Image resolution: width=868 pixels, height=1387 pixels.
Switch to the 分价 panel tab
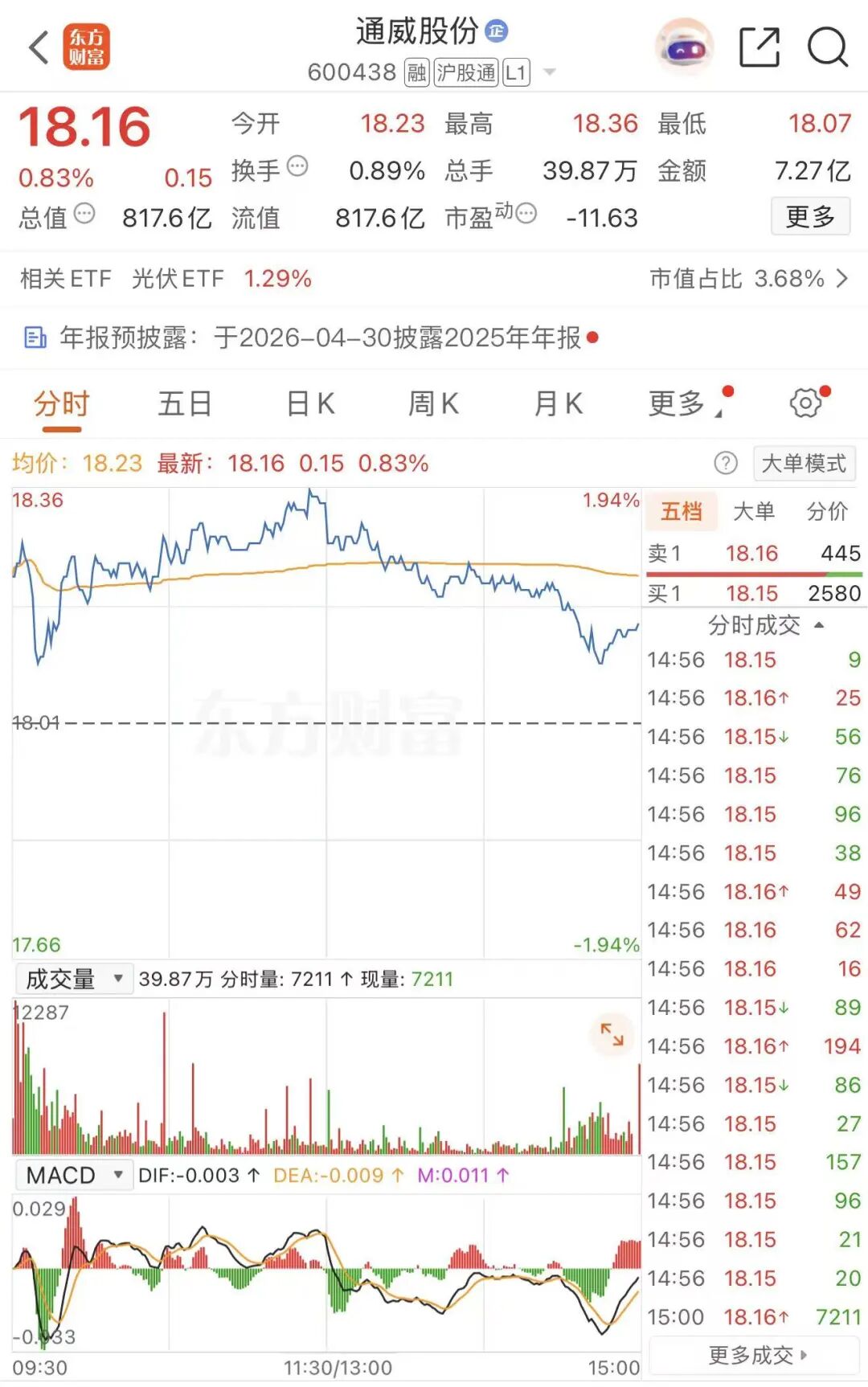pos(826,511)
